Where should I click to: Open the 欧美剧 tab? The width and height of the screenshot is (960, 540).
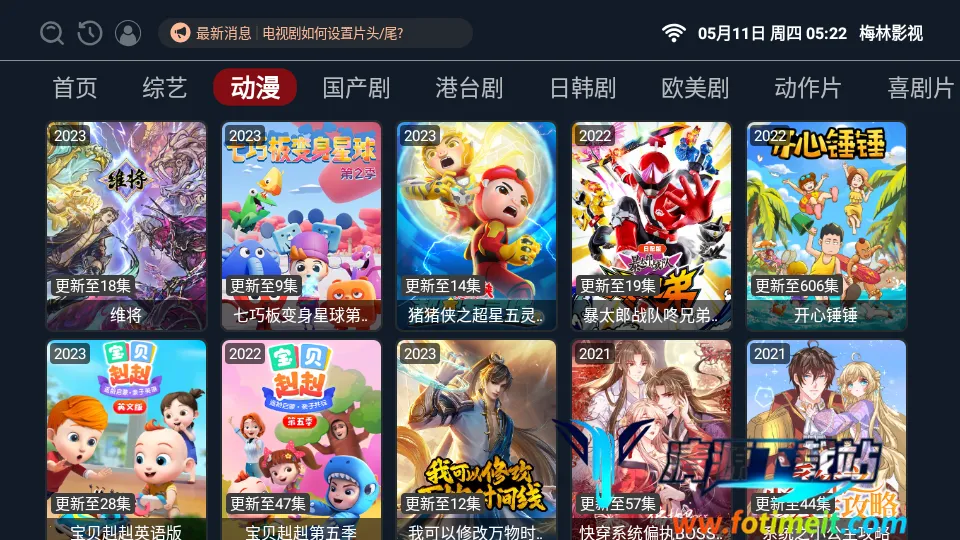[x=695, y=88]
